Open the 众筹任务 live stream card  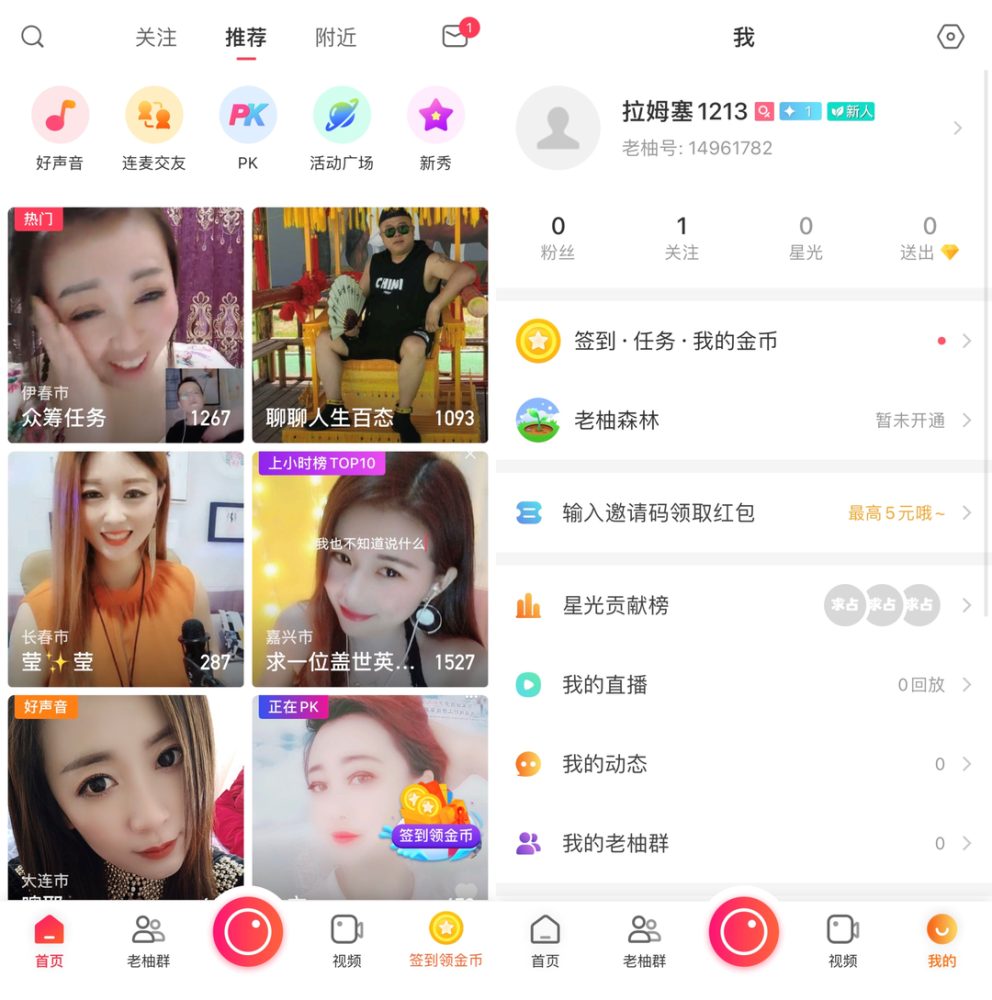126,325
